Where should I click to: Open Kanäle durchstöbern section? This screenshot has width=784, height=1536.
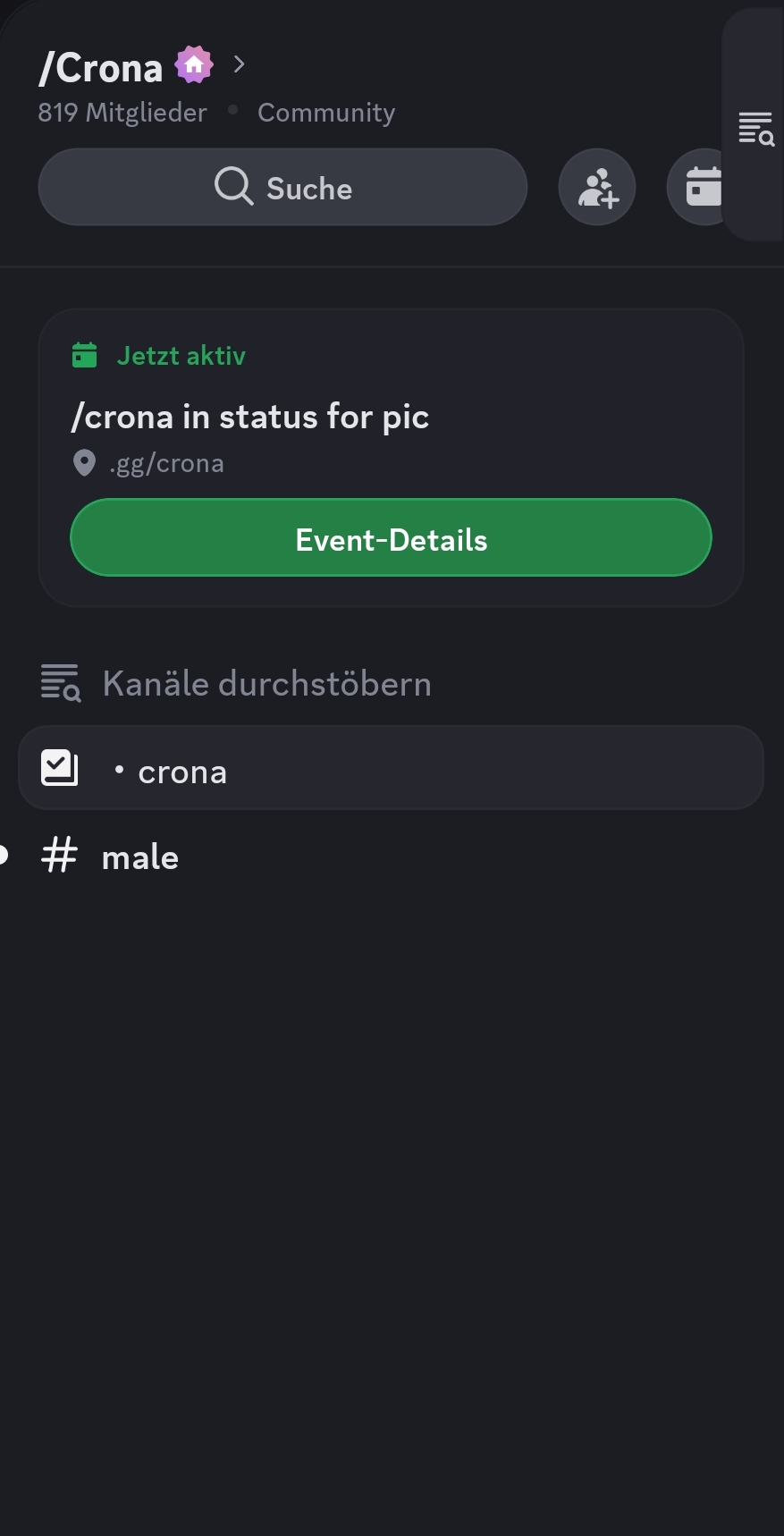266,682
